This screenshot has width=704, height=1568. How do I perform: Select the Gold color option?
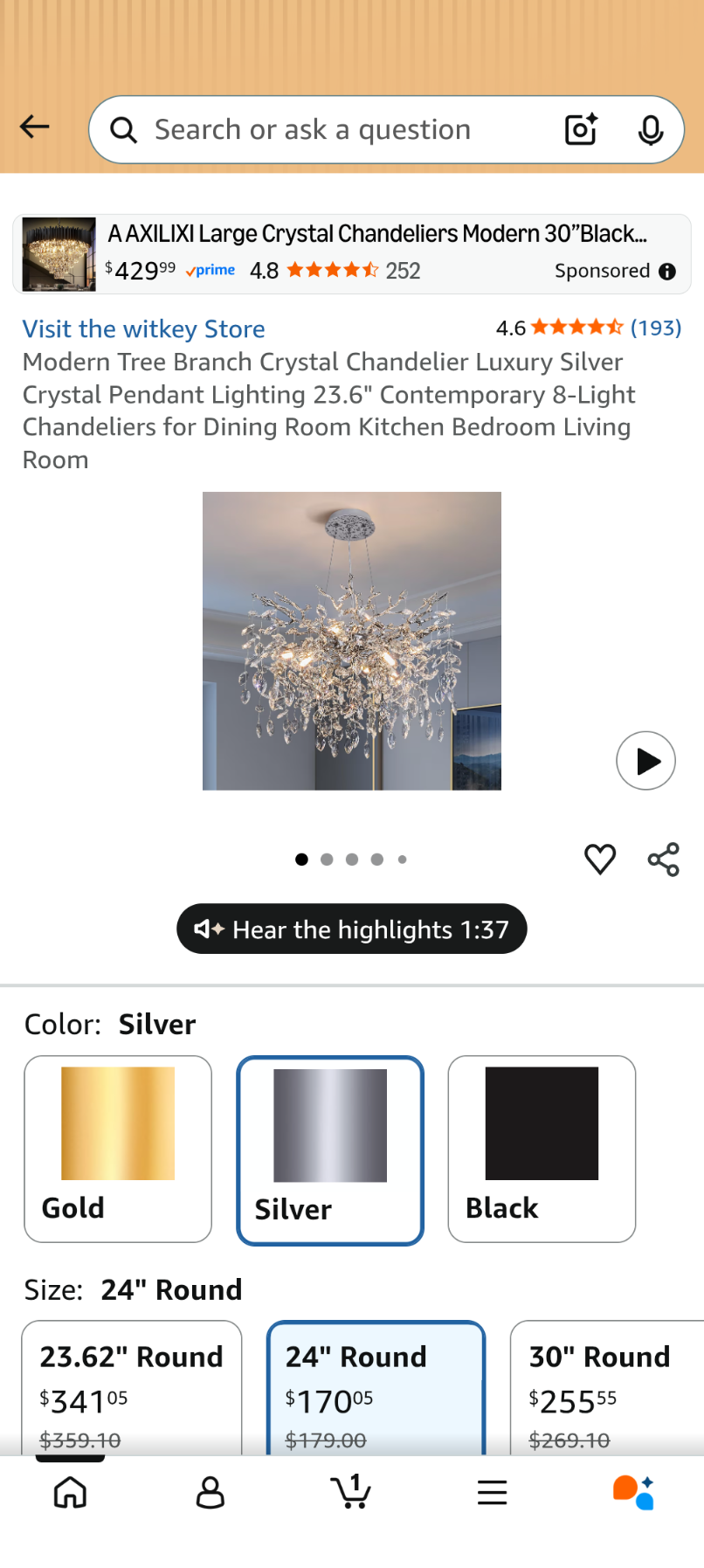click(x=118, y=1148)
